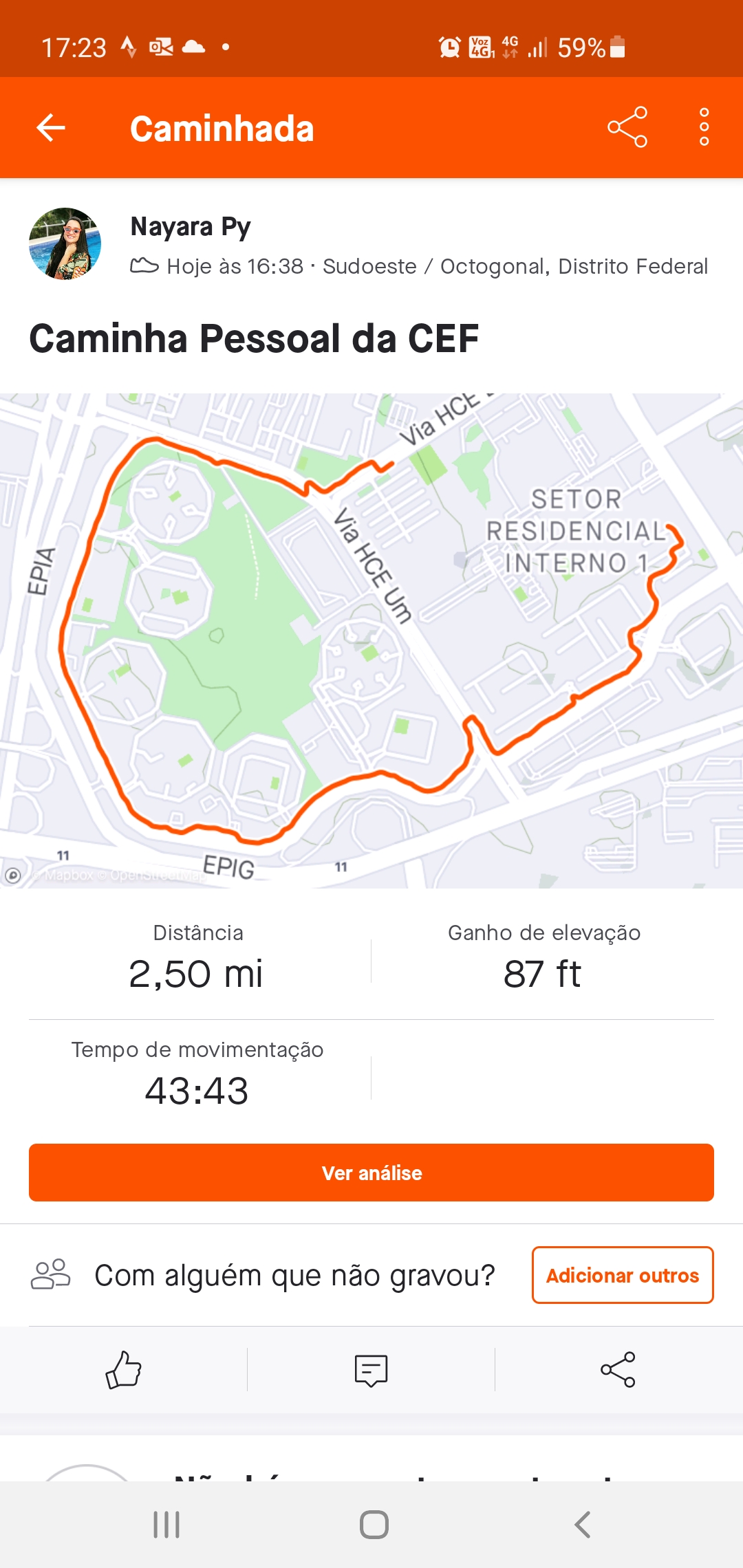The width and height of the screenshot is (743, 1568).
Task: Share activity from the top bar icon
Action: (627, 127)
